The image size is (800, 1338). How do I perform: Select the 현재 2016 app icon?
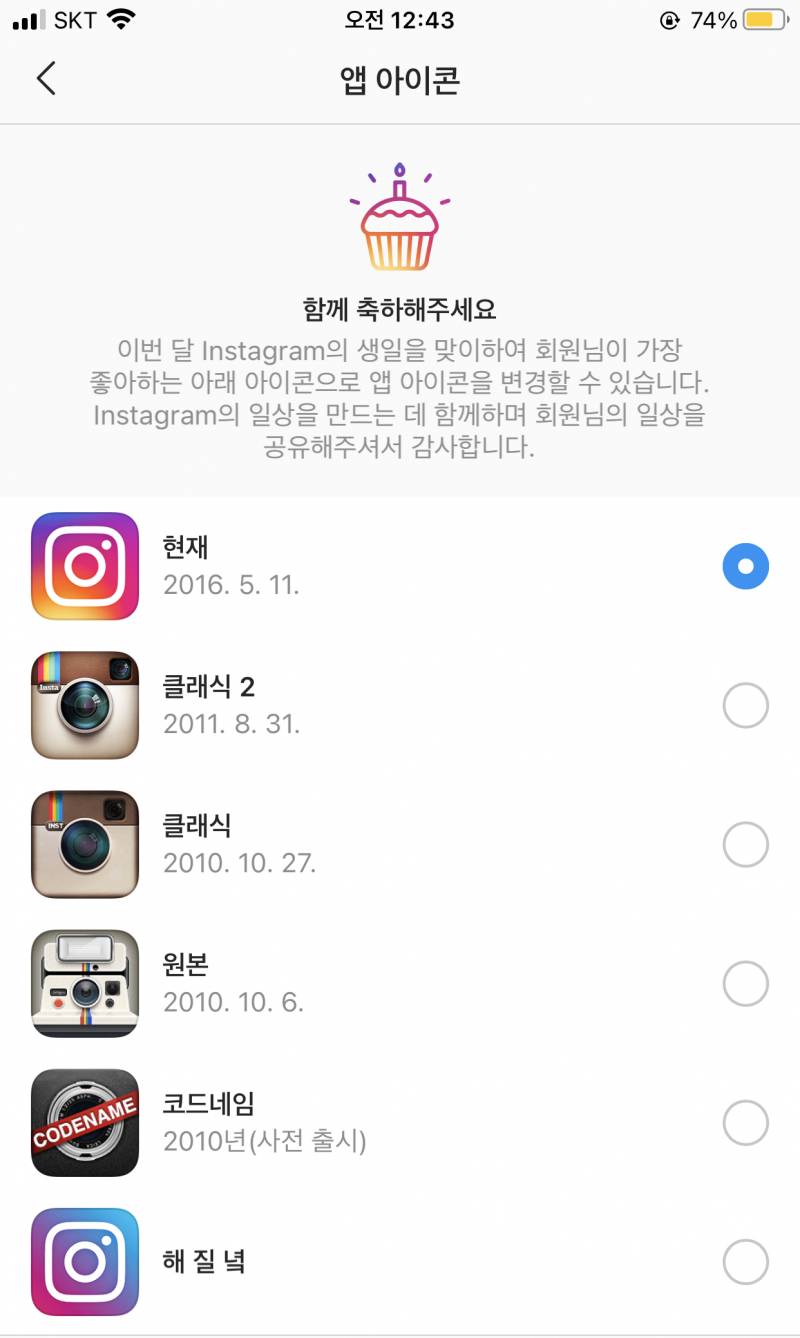point(400,566)
